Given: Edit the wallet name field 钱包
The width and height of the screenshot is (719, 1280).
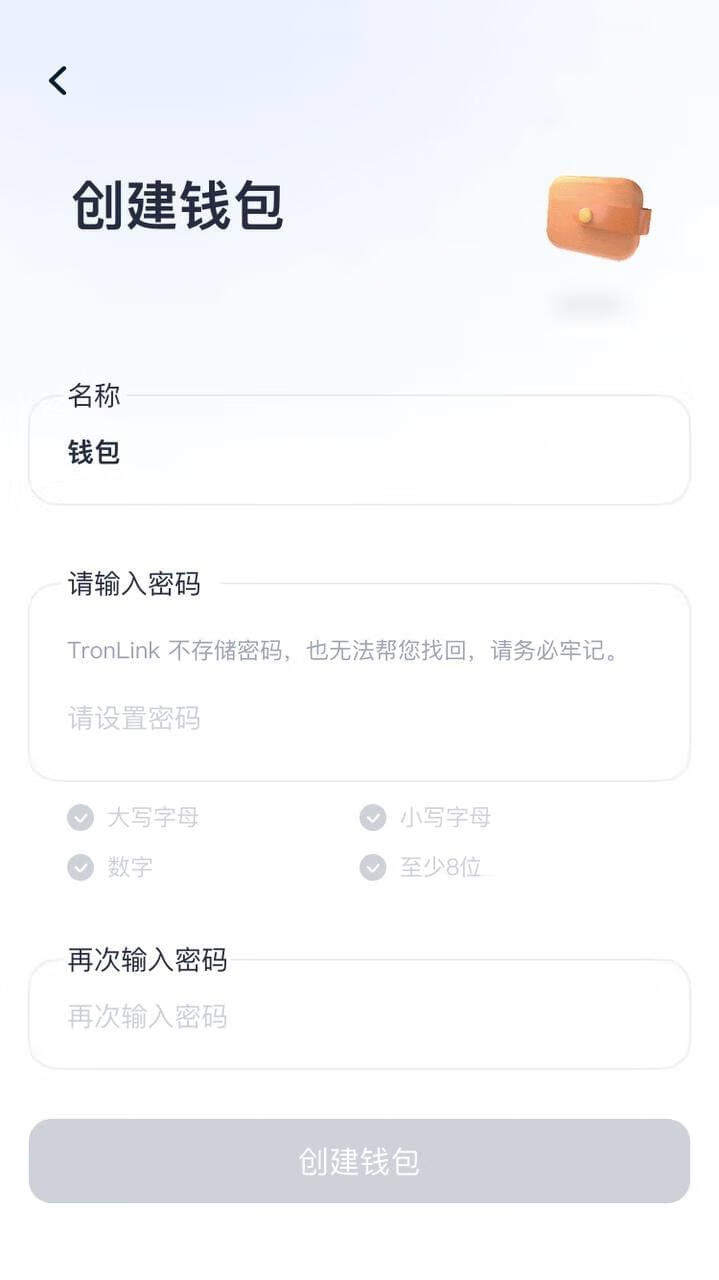Looking at the screenshot, I should click(x=358, y=452).
